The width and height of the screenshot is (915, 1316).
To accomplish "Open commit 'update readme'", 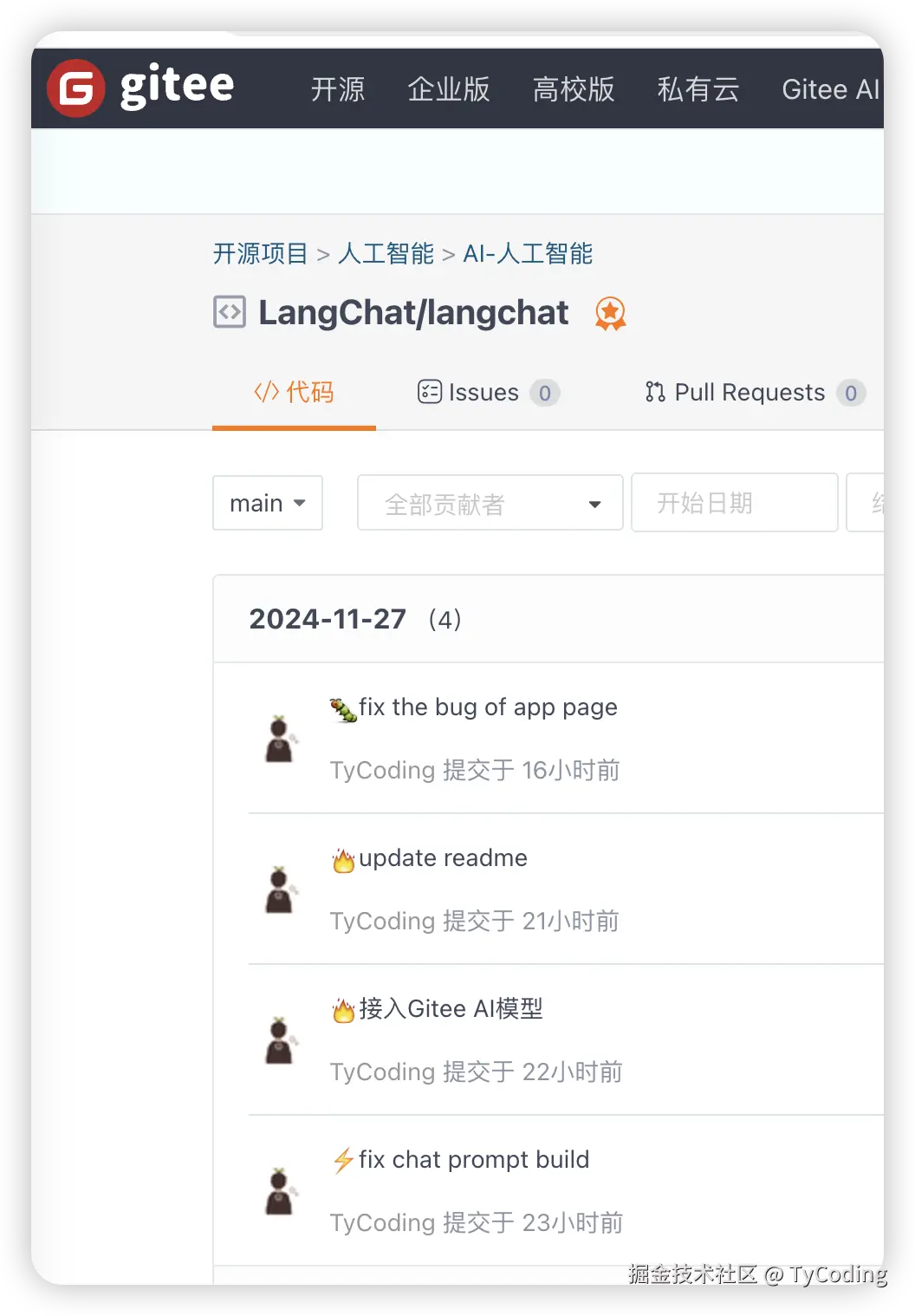I will point(443,858).
